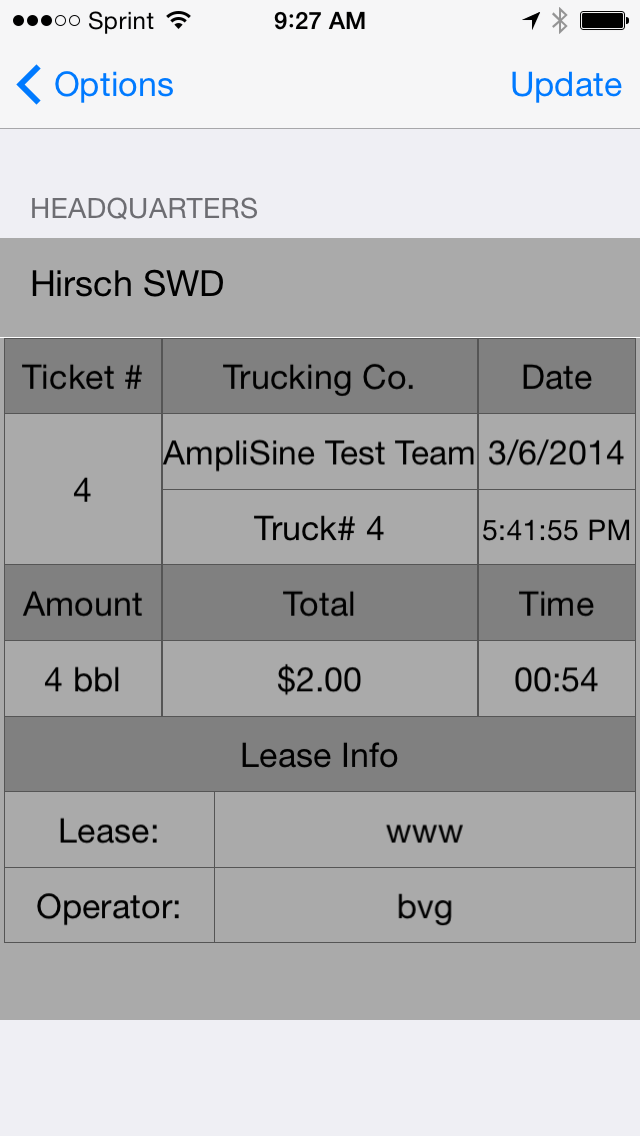The image size is (640, 1136).
Task: Go back to Options
Action: click(x=96, y=86)
